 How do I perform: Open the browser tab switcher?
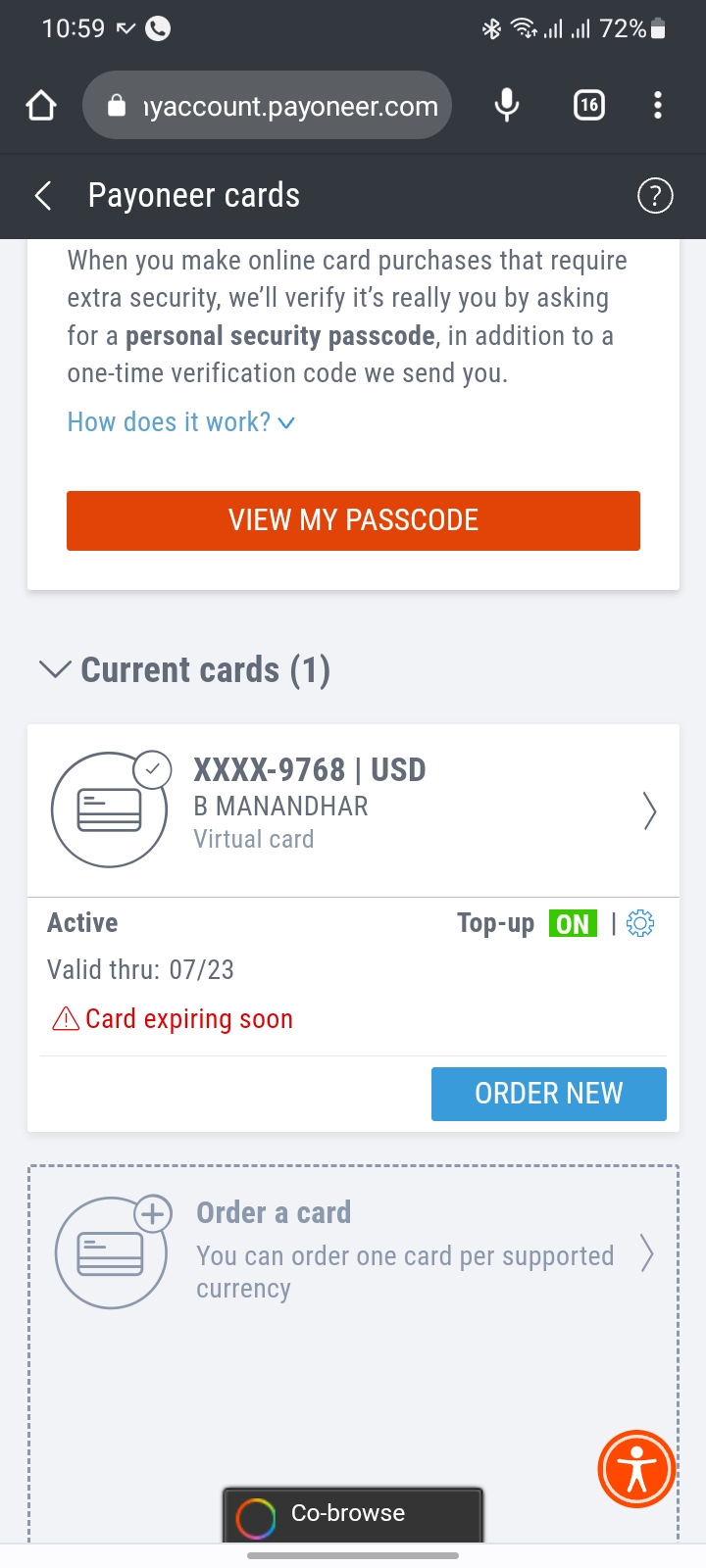(x=588, y=105)
